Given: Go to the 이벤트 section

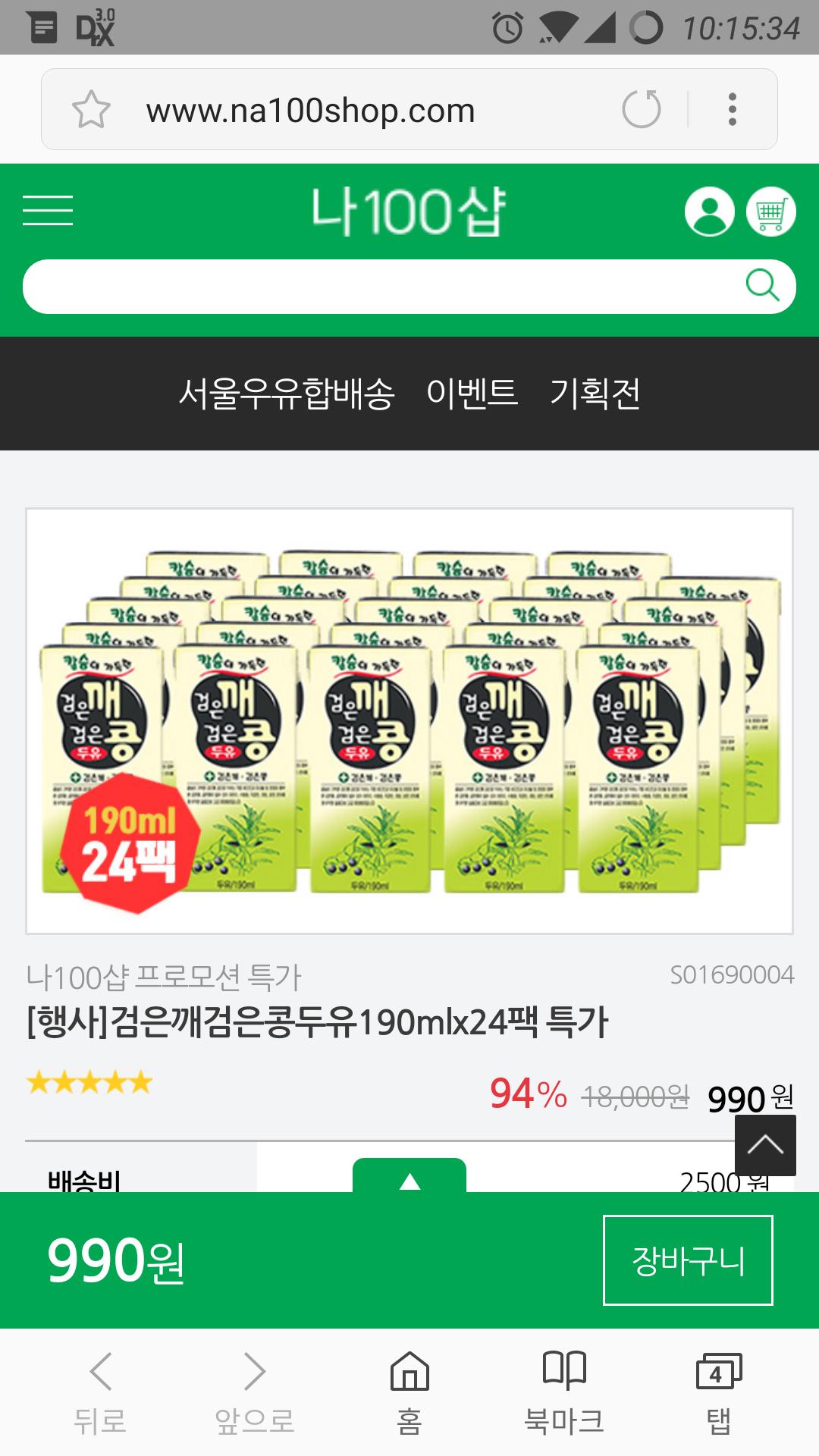Looking at the screenshot, I should 472,394.
